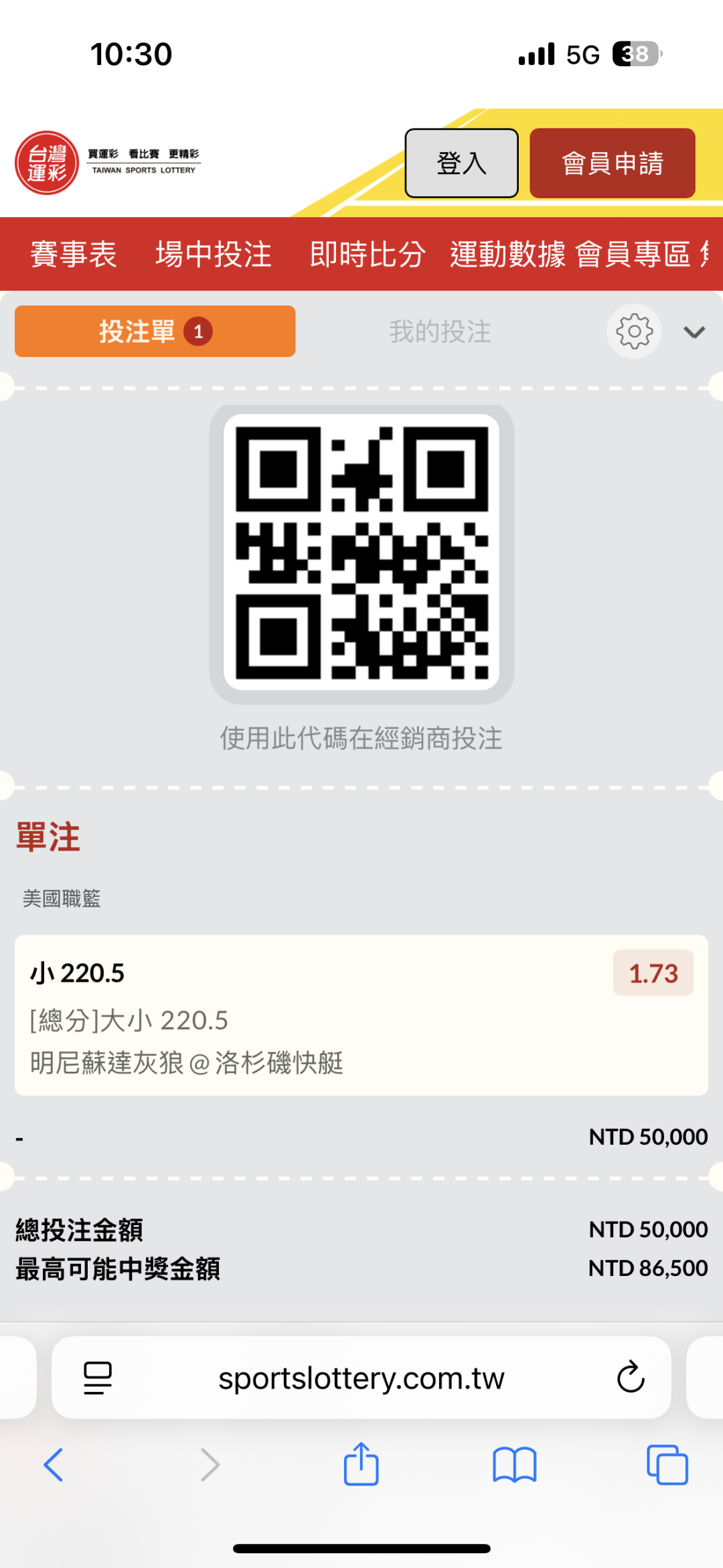Reload the page

[x=630, y=1378]
